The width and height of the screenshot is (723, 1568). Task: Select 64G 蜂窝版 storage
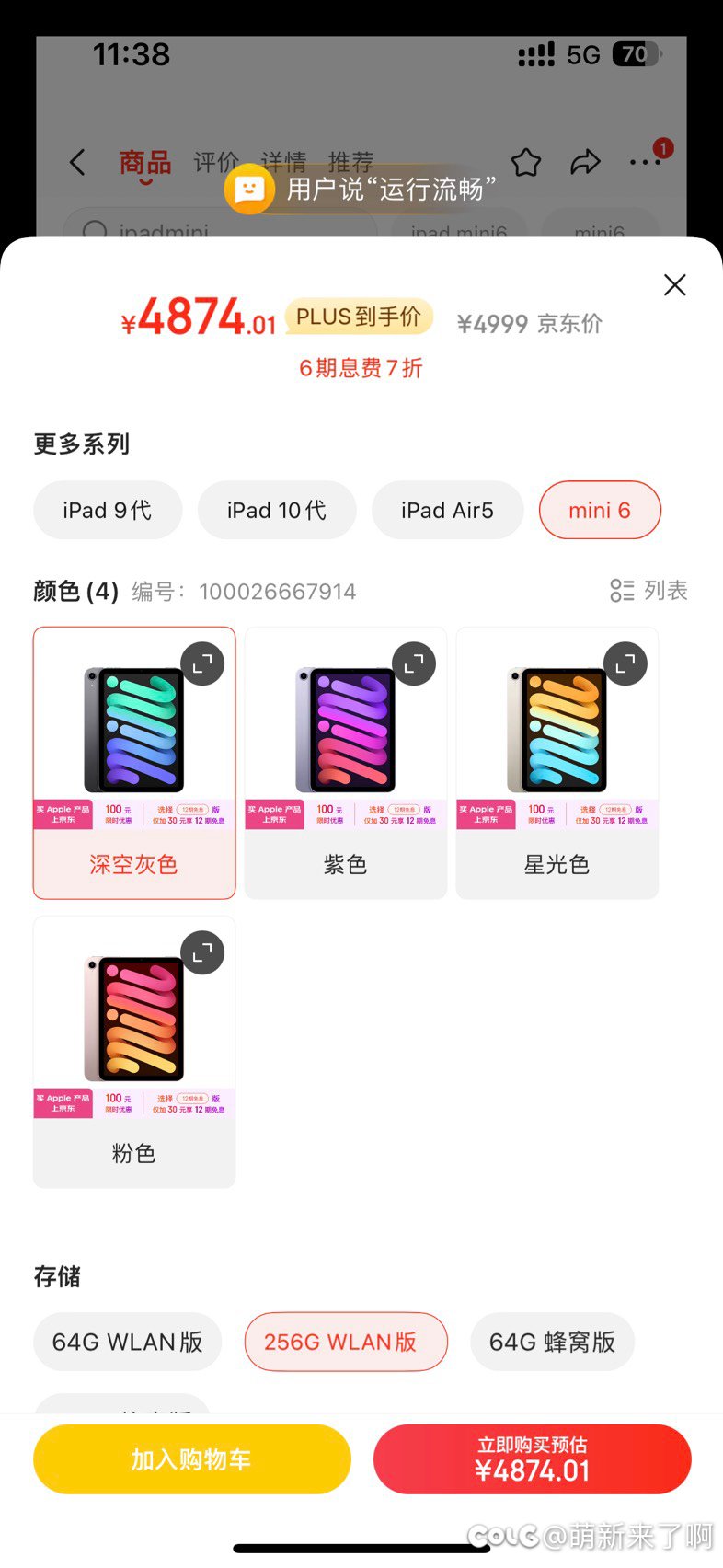pos(552,1342)
